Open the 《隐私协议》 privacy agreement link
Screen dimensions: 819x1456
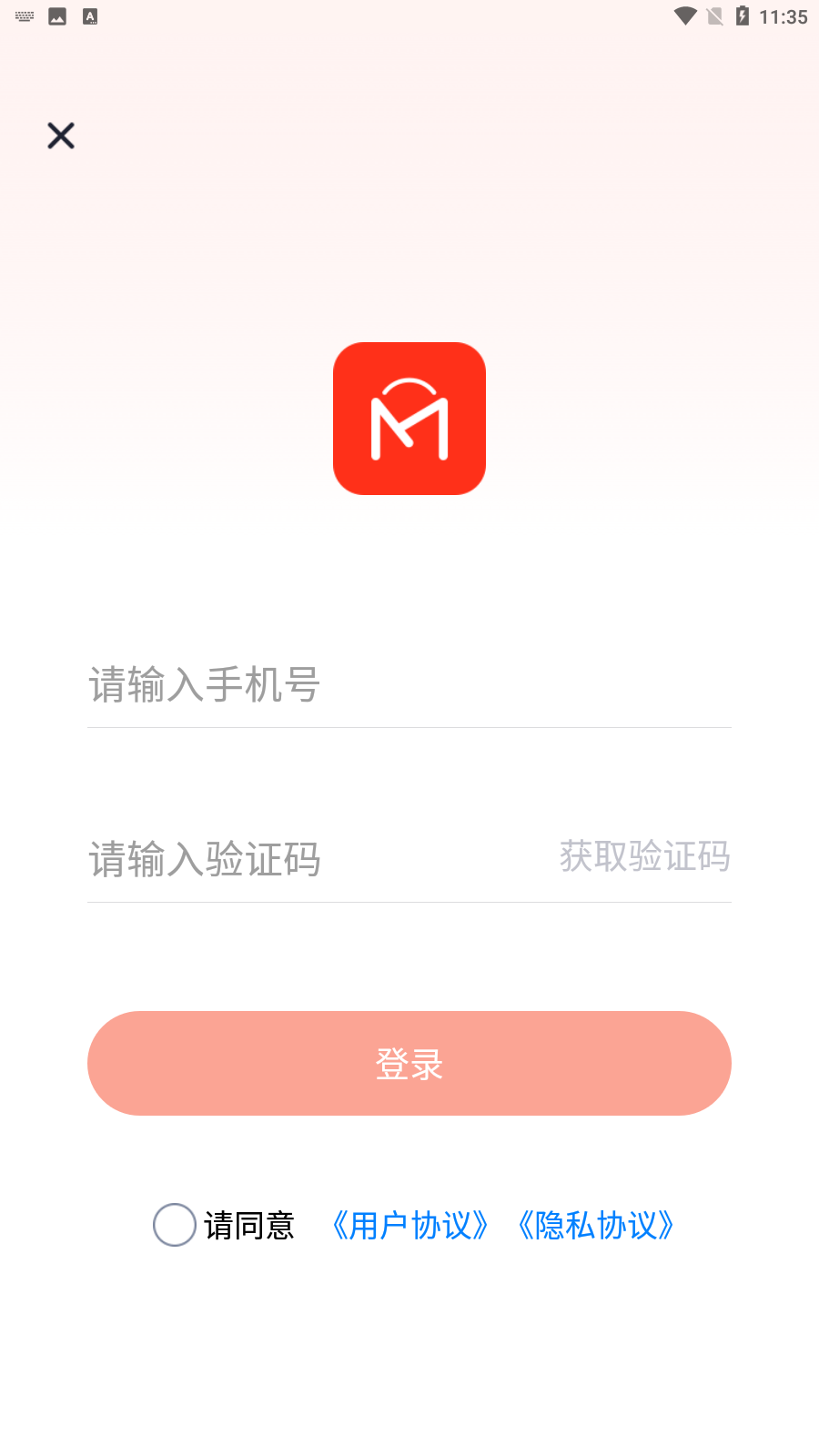(x=596, y=1226)
